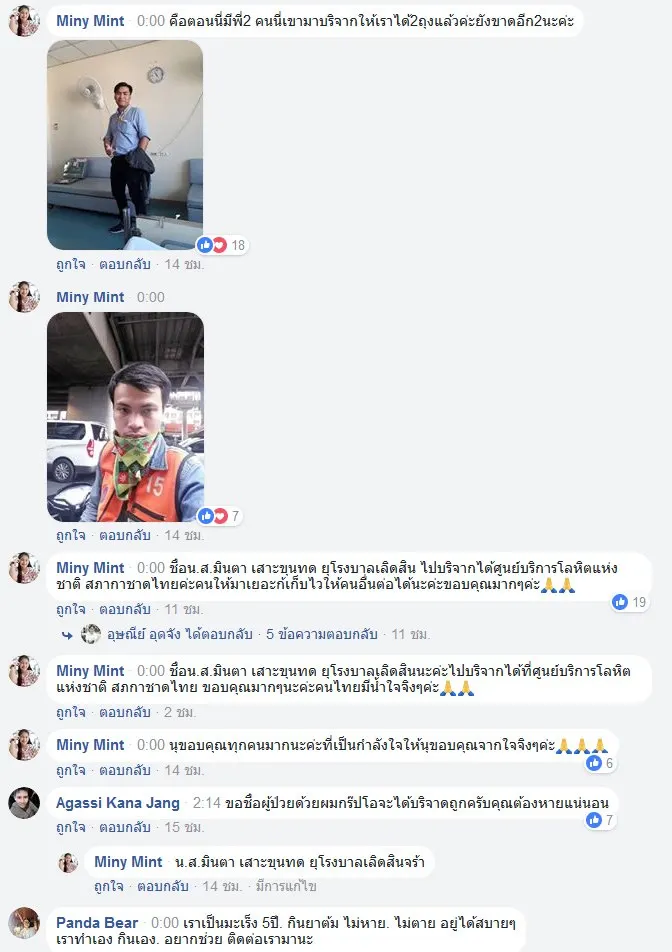
Task: View the 6 likes on Miny Mint's thank-you comment
Action: (601, 763)
